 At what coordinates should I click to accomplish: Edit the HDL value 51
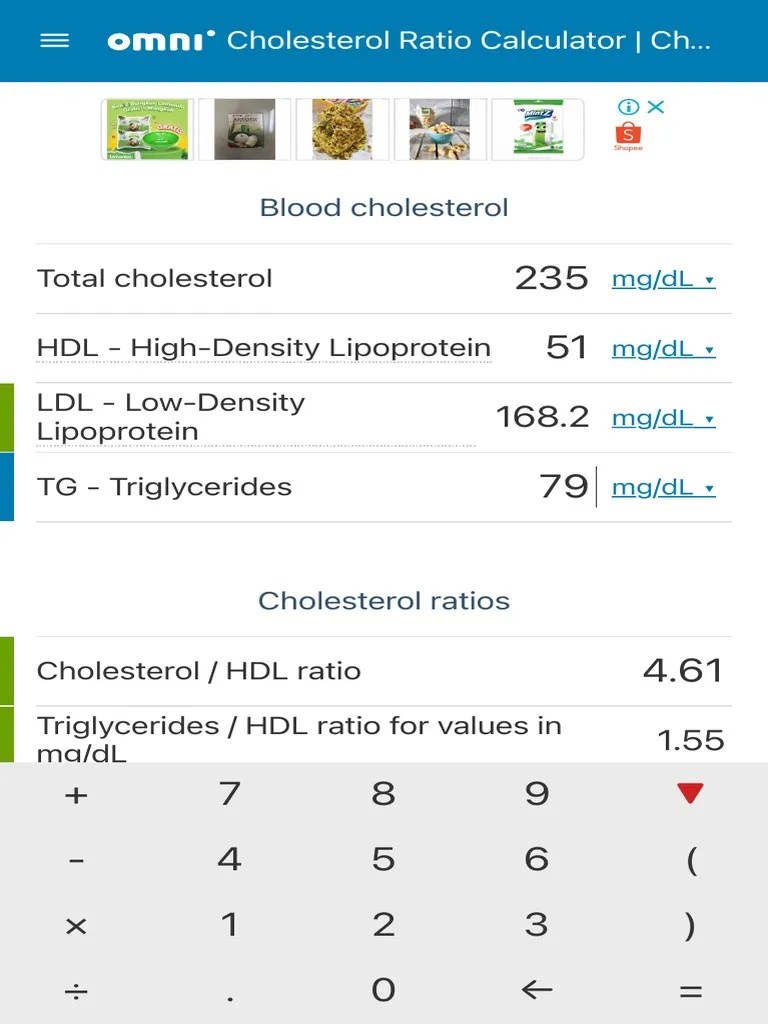(x=566, y=348)
